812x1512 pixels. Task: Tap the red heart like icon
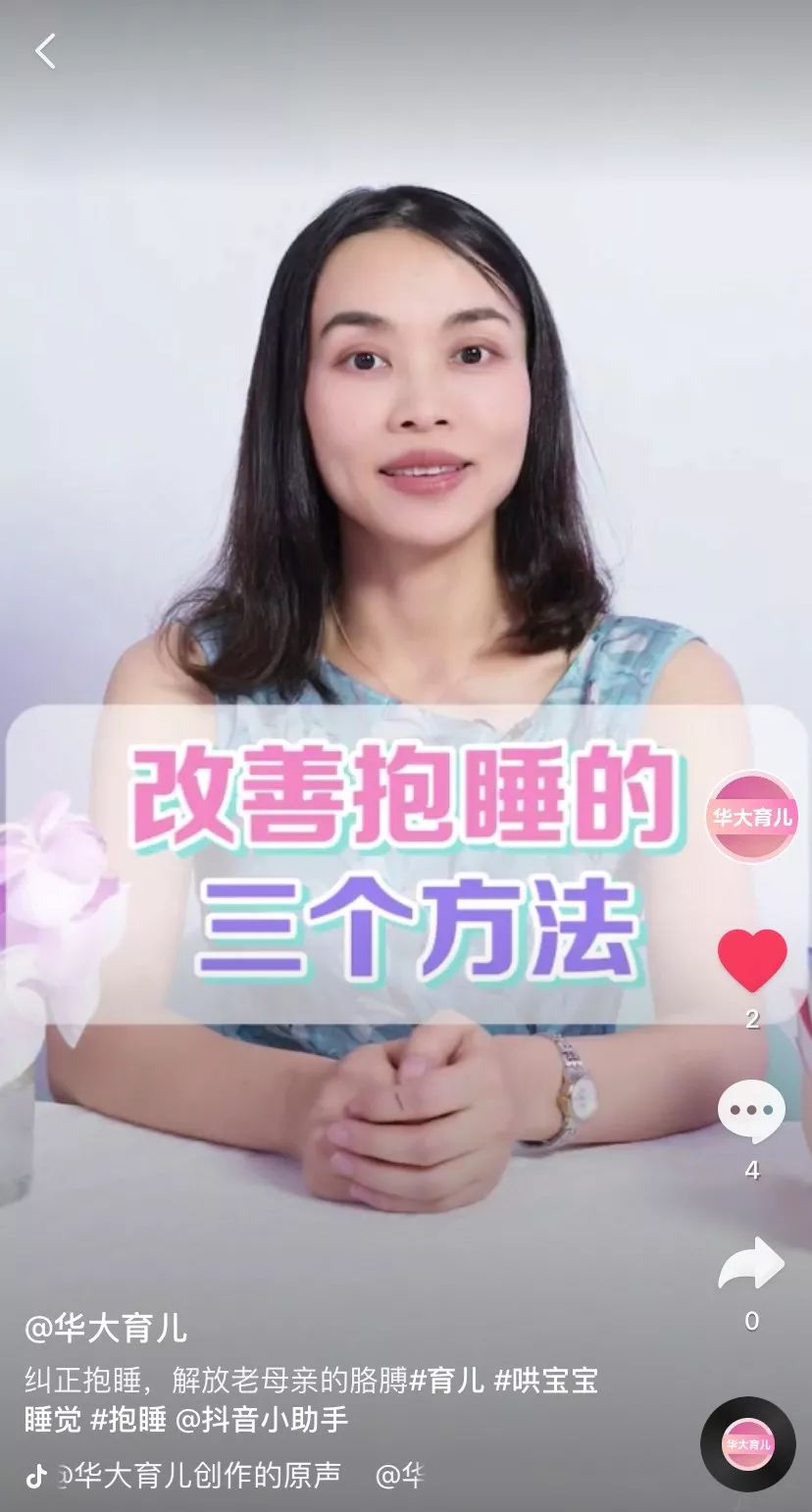(x=752, y=960)
